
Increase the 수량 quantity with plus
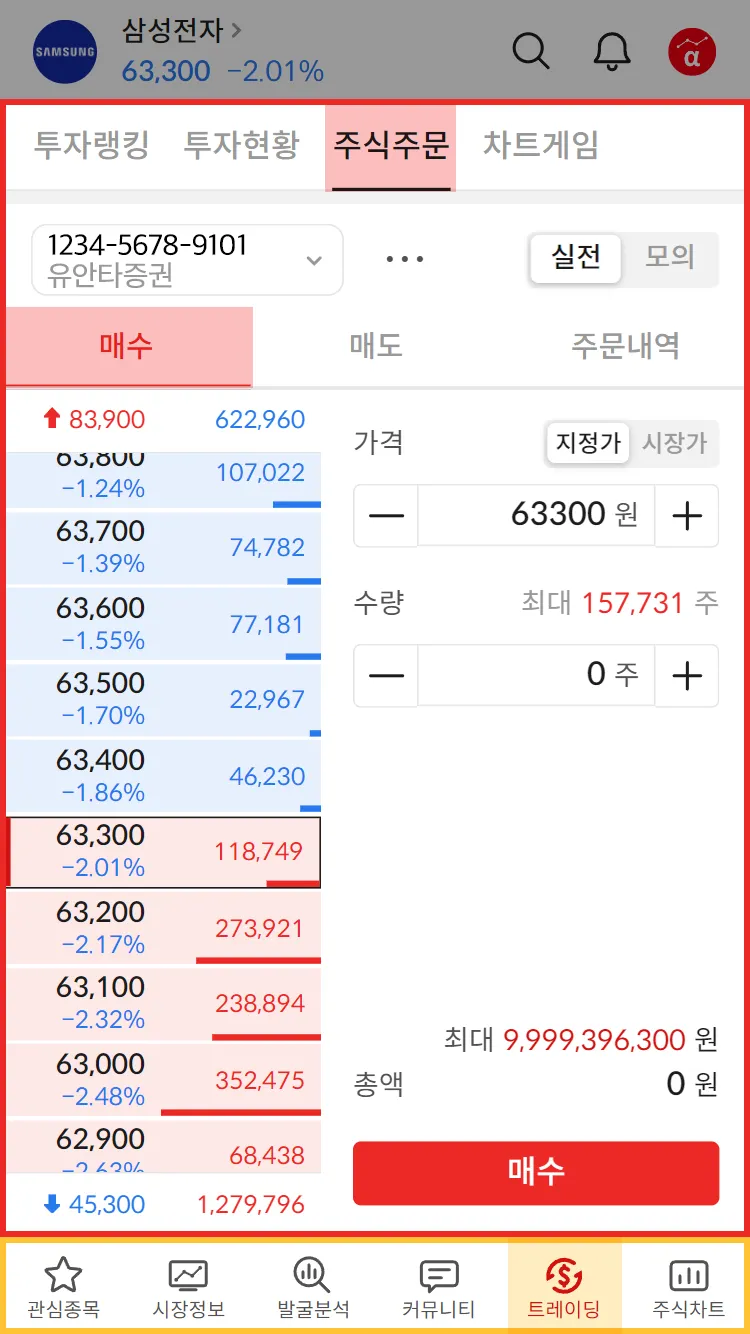click(x=687, y=676)
